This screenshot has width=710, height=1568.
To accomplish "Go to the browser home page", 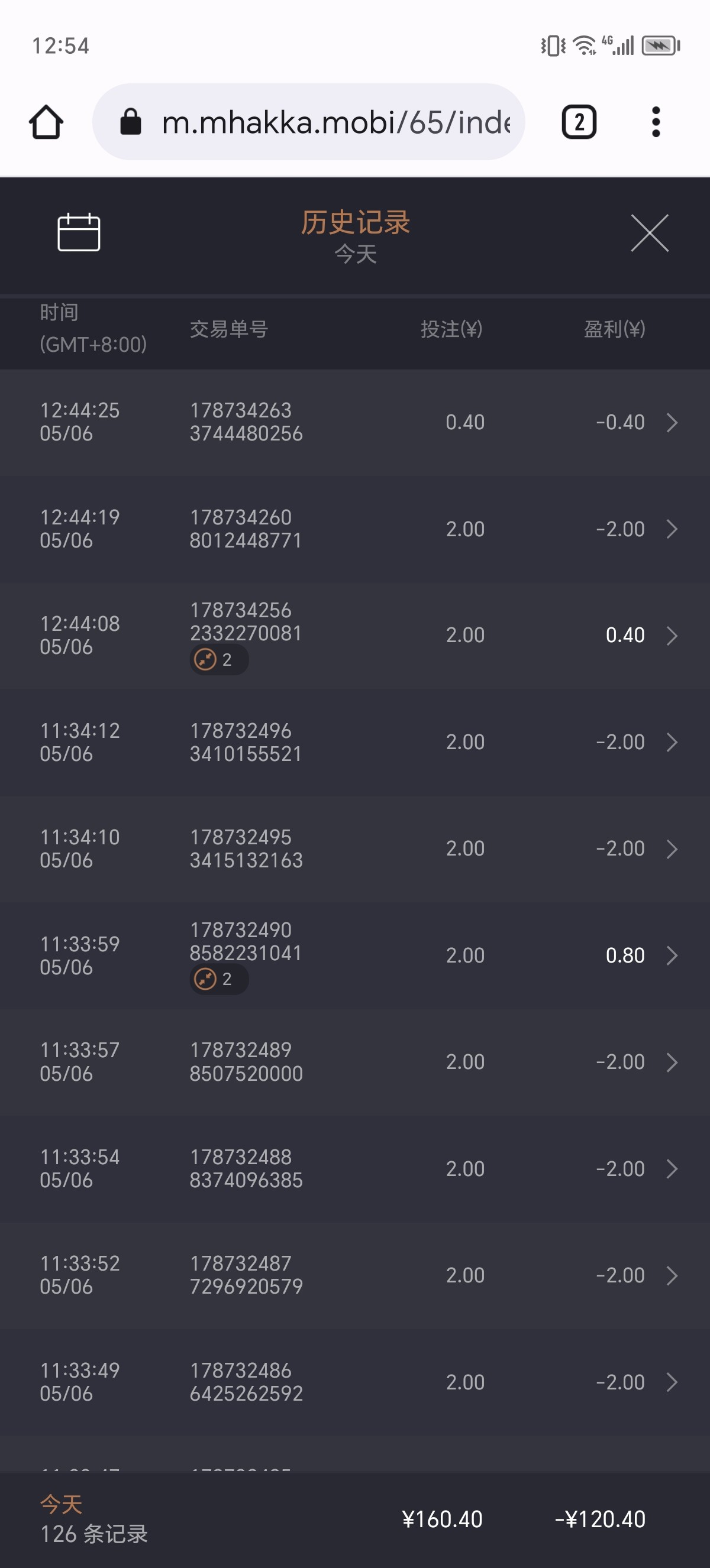I will (x=46, y=122).
